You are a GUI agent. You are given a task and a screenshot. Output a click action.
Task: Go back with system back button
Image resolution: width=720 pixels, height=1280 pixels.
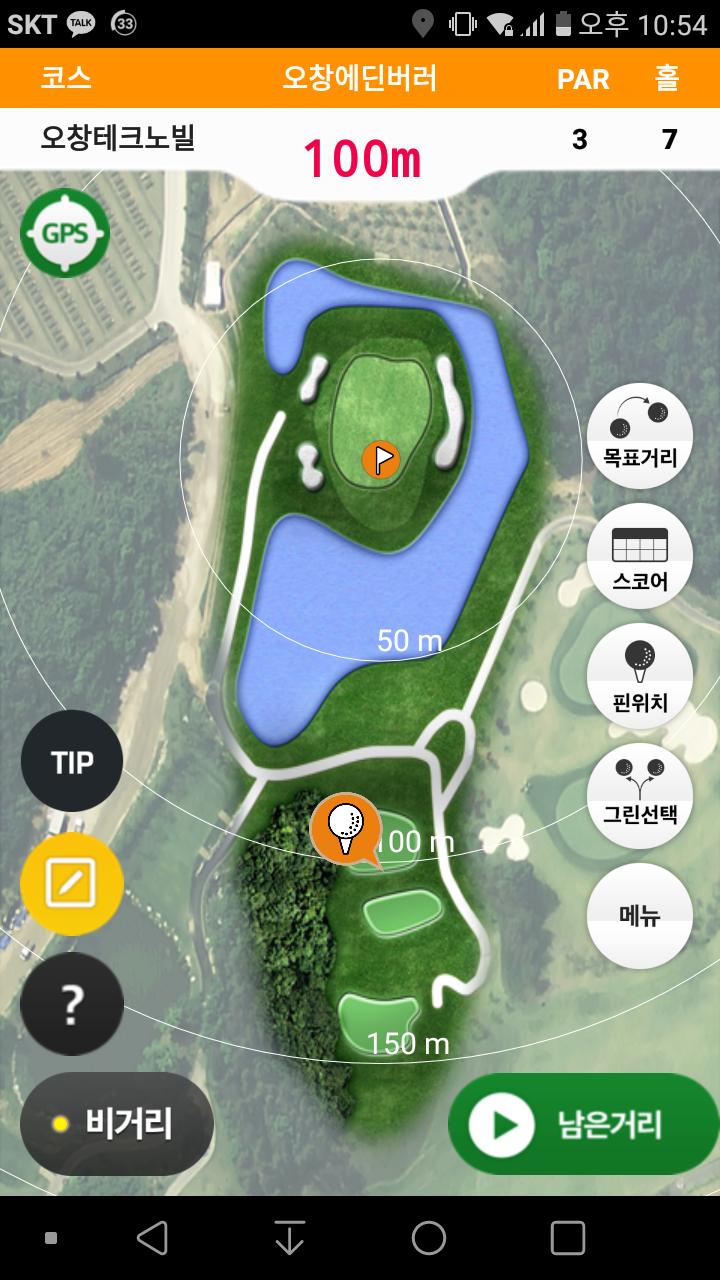pos(152,1238)
